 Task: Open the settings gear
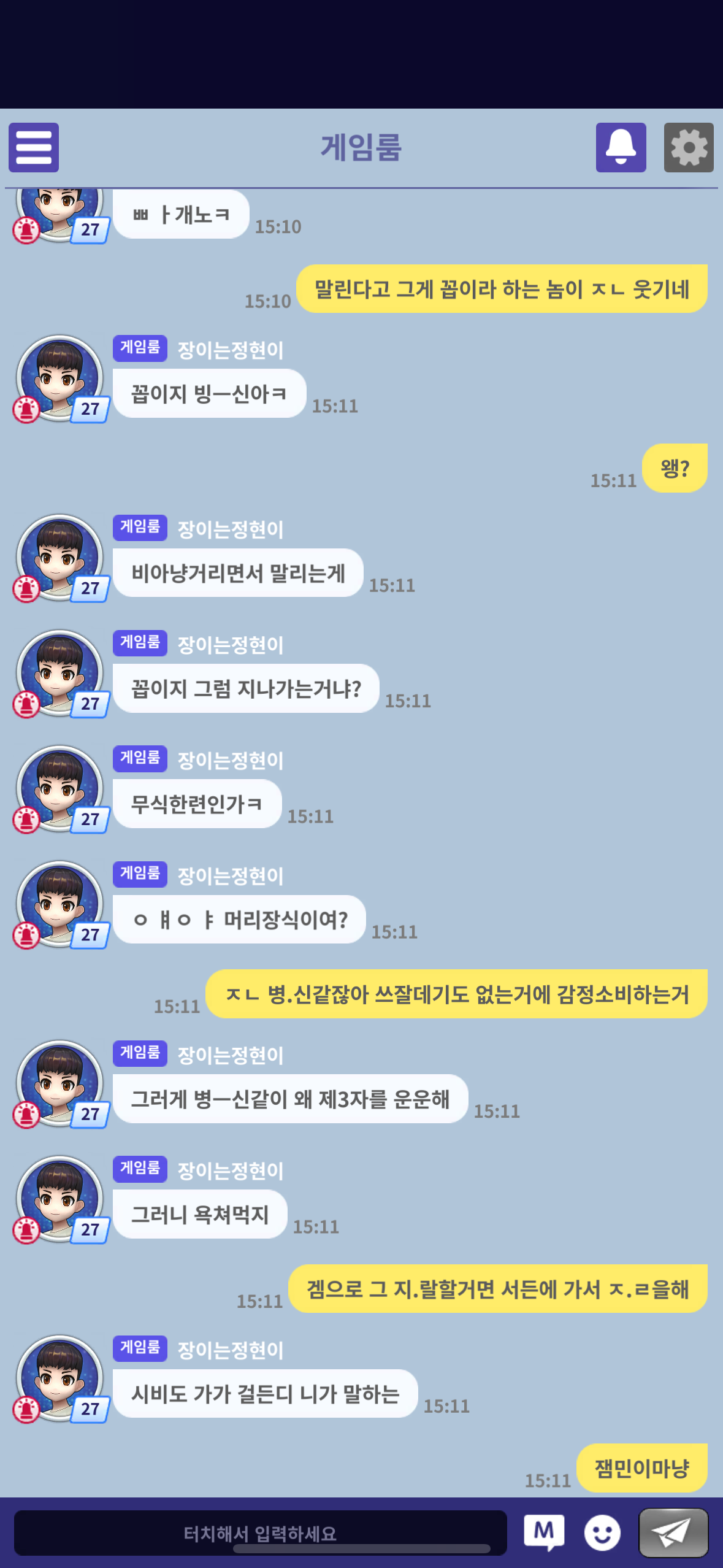click(688, 147)
